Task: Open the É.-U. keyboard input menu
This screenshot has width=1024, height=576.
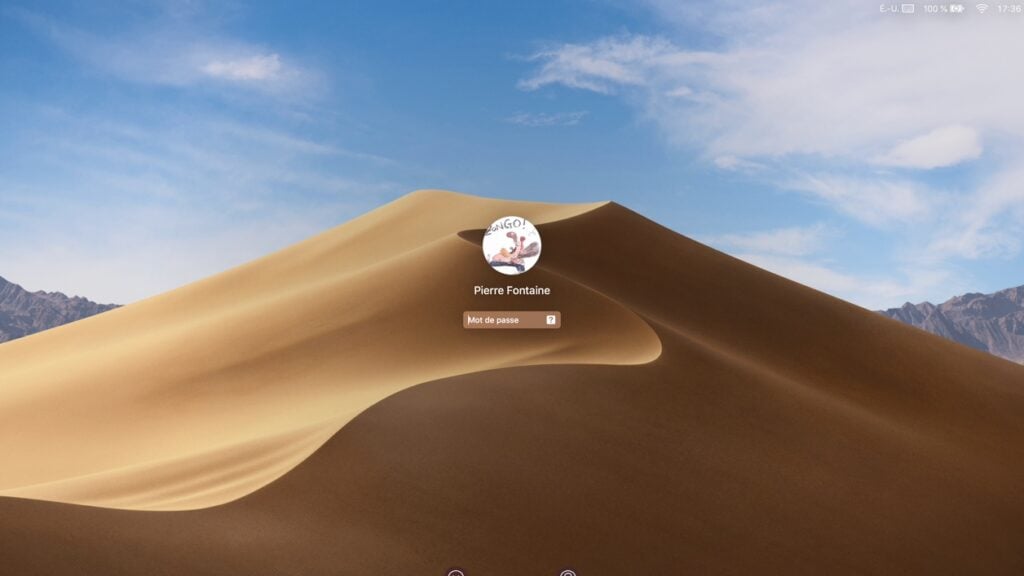Action: [x=896, y=8]
